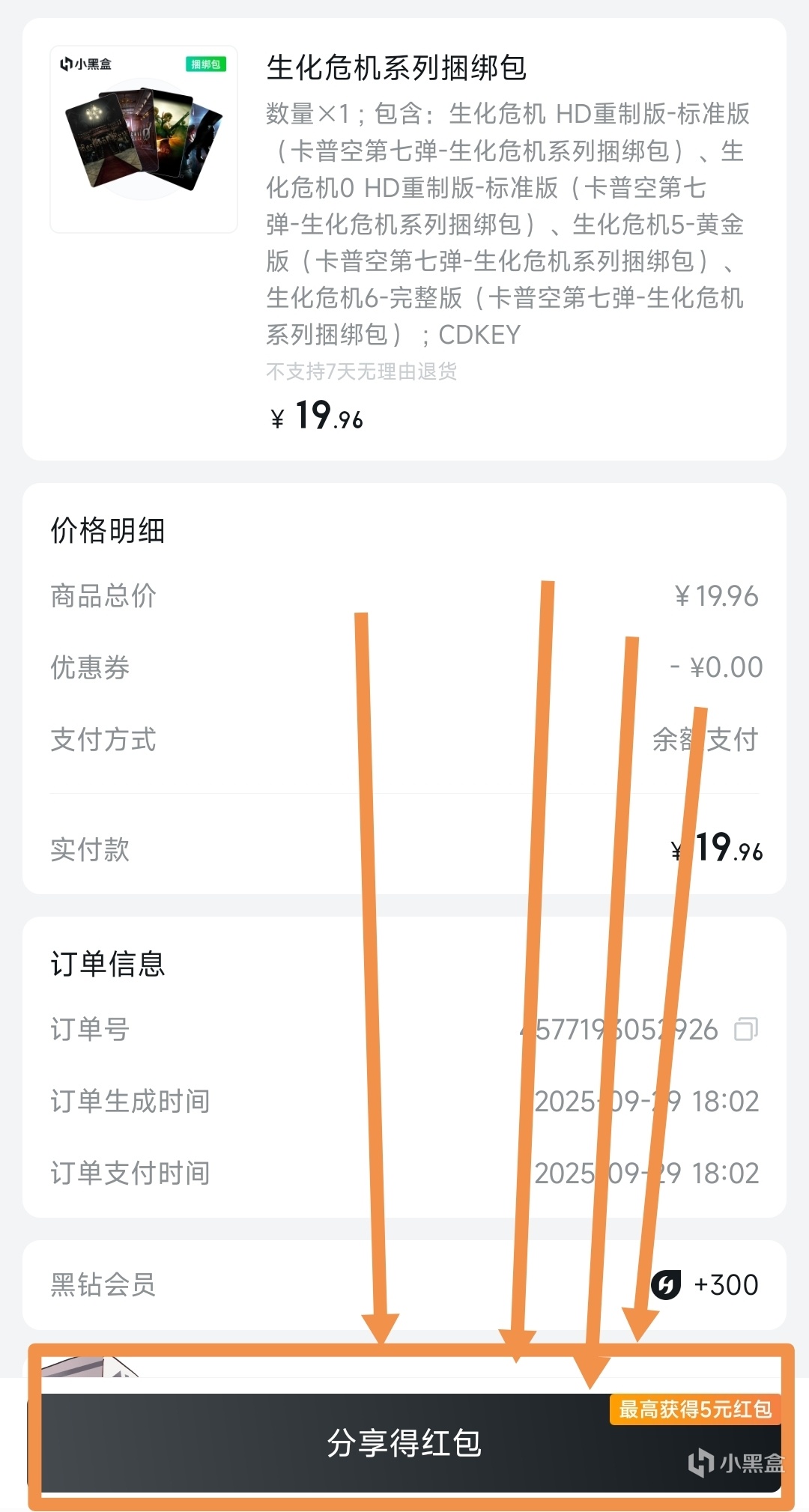Open the 生化危机系列捆绑包 product card

[404, 239]
